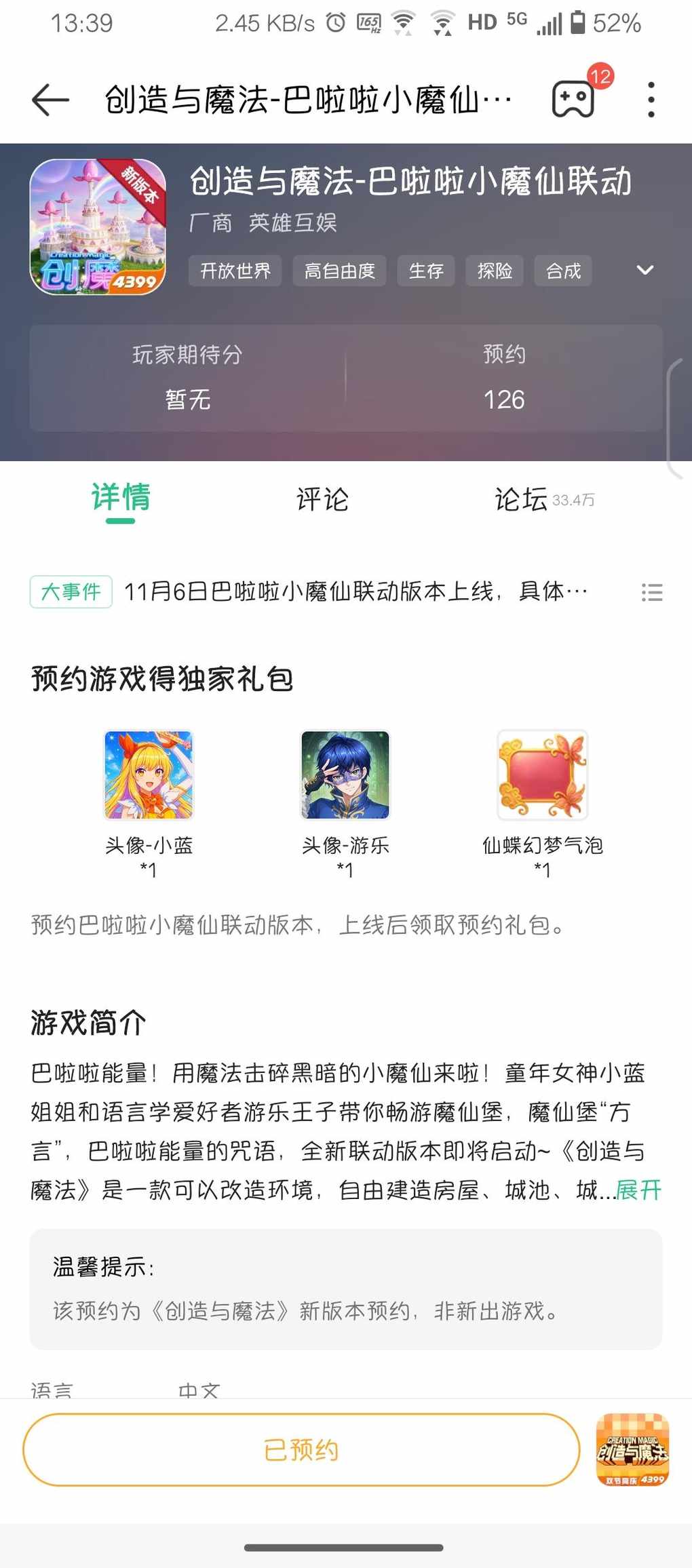This screenshot has width=692, height=1568.
Task: Switch to the 评论 tab
Action: 322,500
